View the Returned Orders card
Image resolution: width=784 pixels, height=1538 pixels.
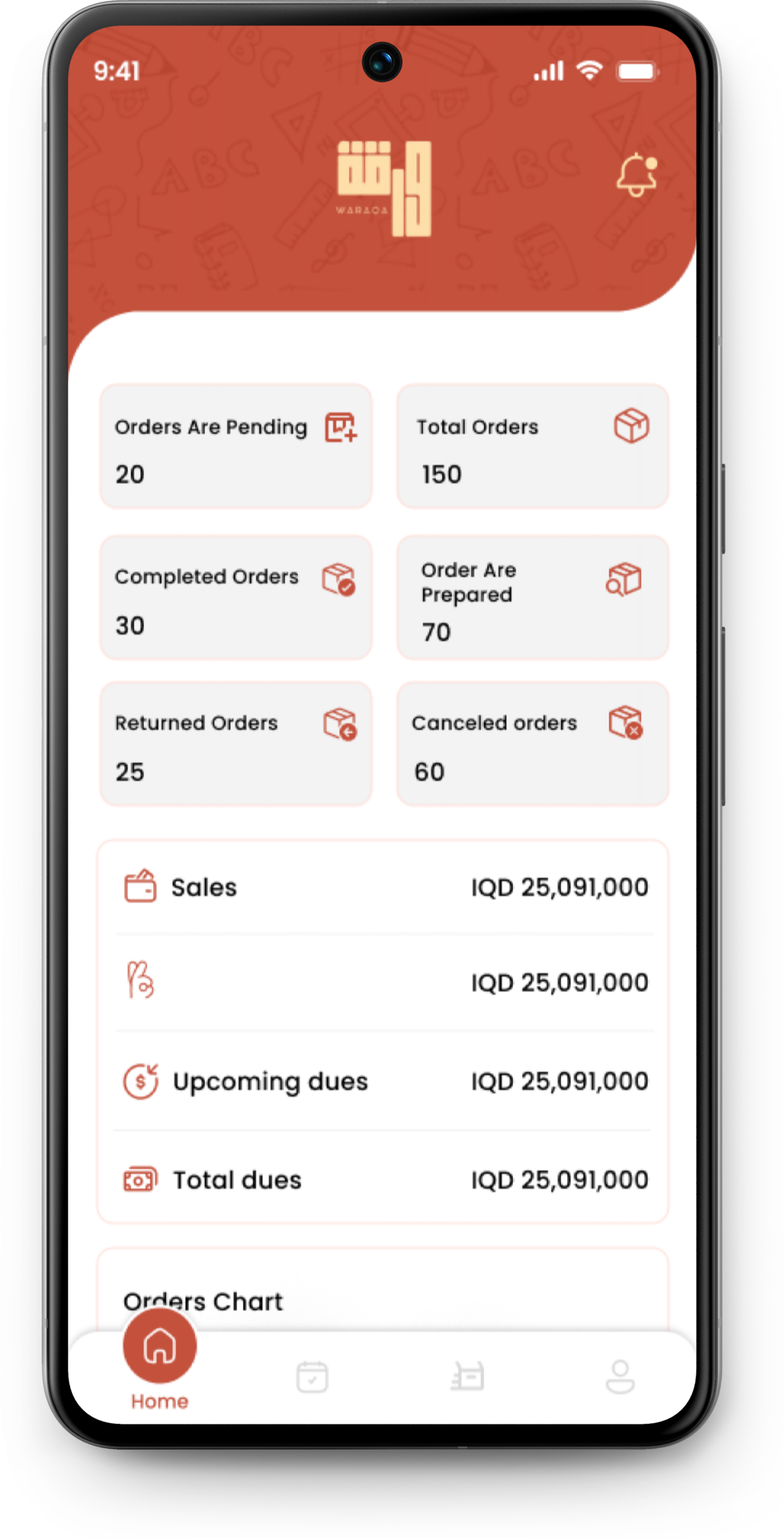pyautogui.click(x=236, y=744)
